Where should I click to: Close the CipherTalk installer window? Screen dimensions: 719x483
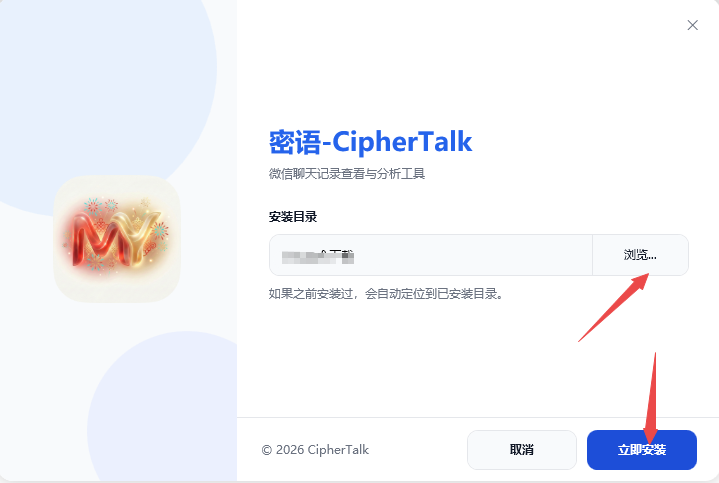692,25
